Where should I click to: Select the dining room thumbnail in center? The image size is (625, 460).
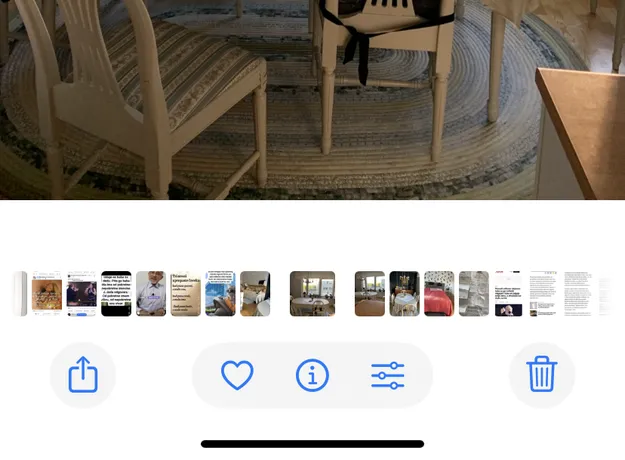pos(312,294)
